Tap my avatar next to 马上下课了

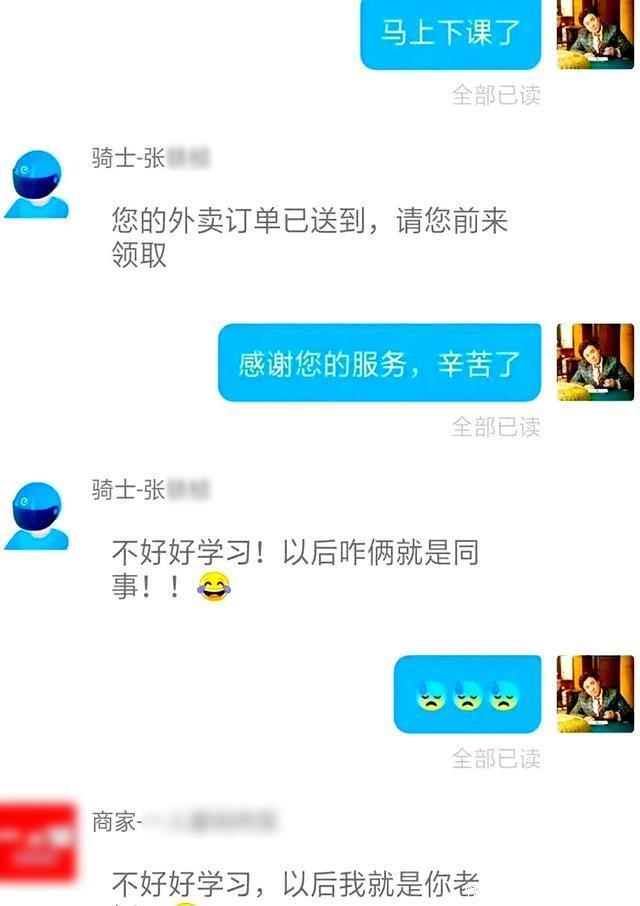(595, 35)
